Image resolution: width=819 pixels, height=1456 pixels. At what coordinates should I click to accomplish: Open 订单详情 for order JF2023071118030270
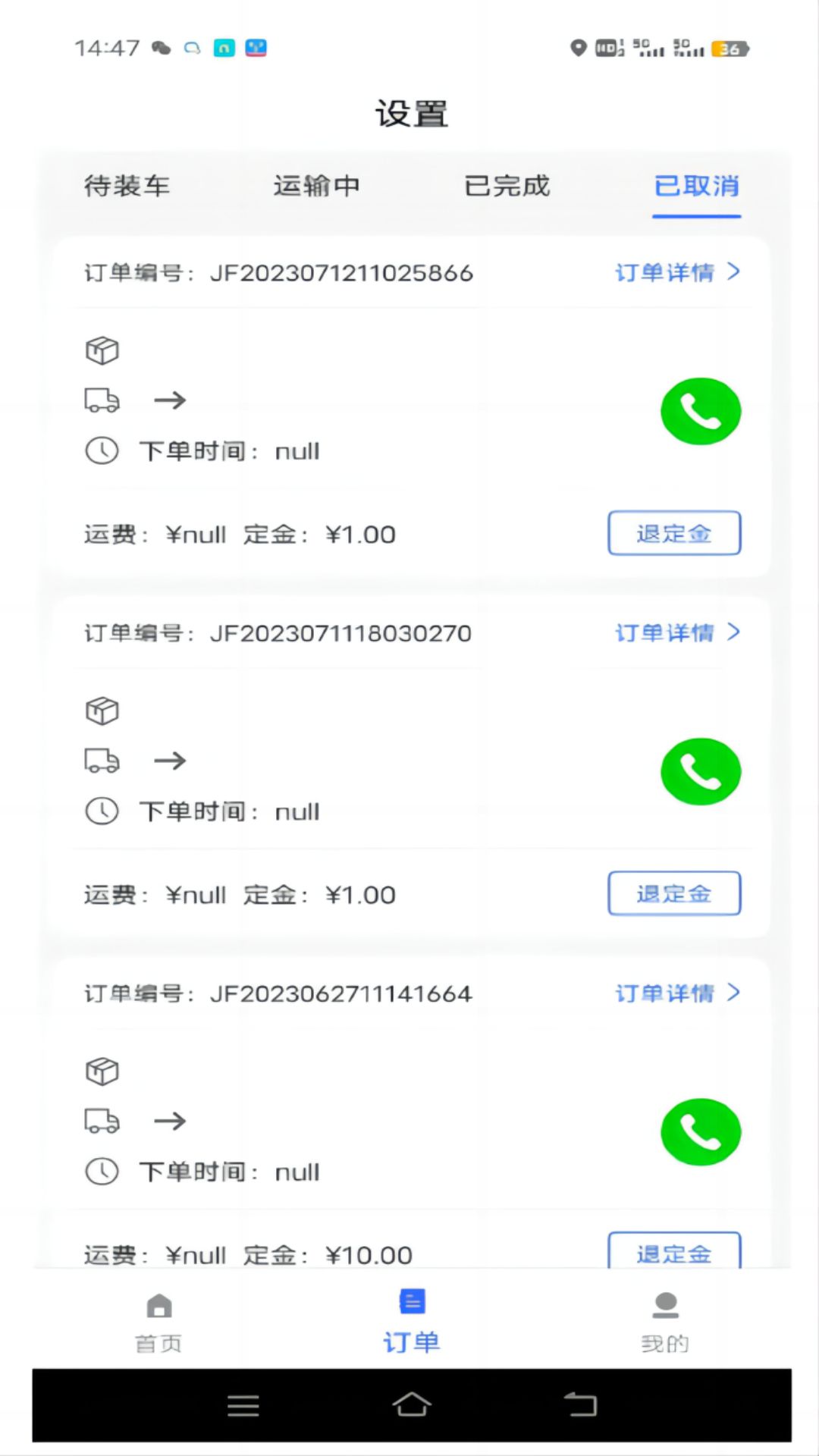click(x=677, y=632)
